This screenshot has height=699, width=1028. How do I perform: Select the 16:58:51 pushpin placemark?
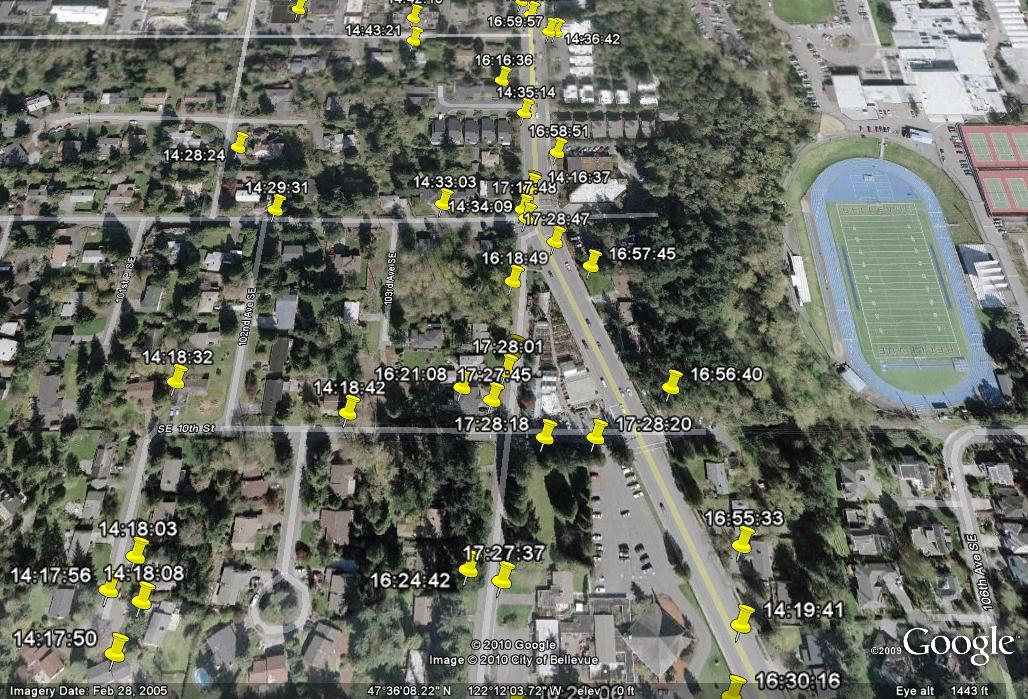(558, 148)
